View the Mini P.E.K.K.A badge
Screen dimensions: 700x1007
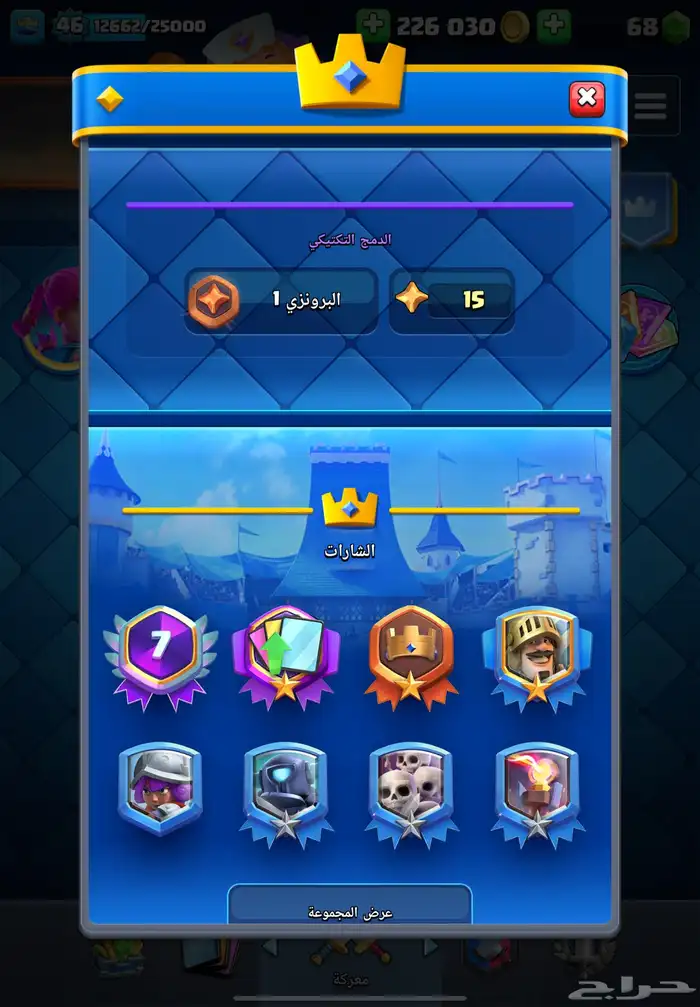(286, 790)
